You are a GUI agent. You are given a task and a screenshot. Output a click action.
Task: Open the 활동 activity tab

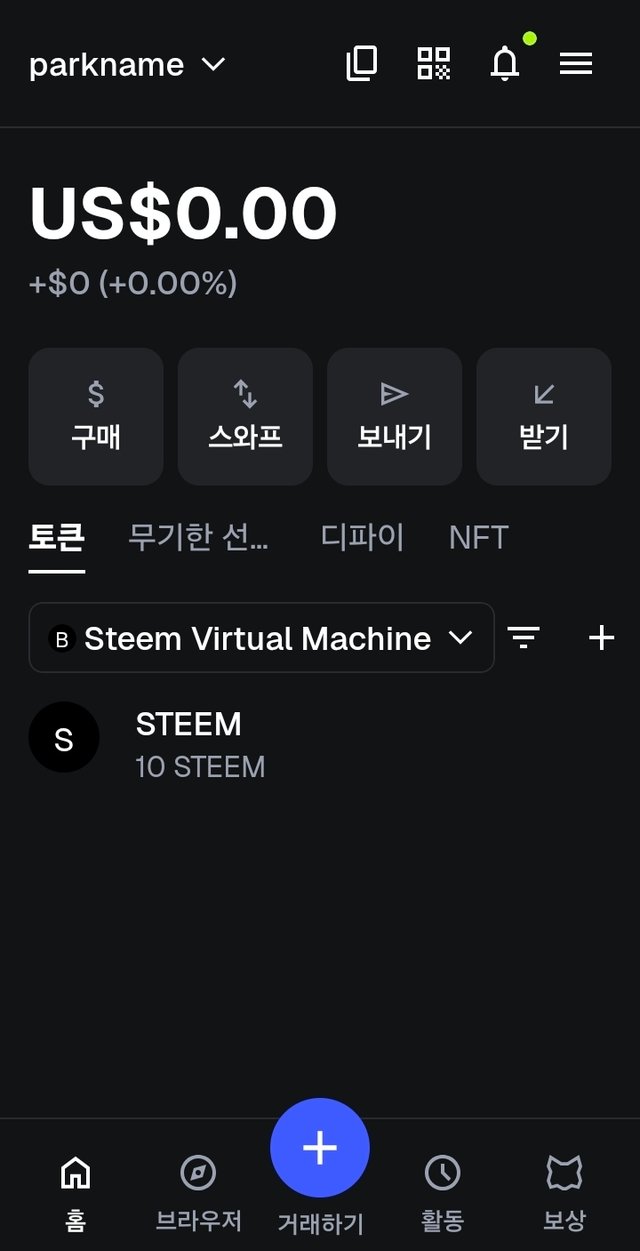[442, 1190]
